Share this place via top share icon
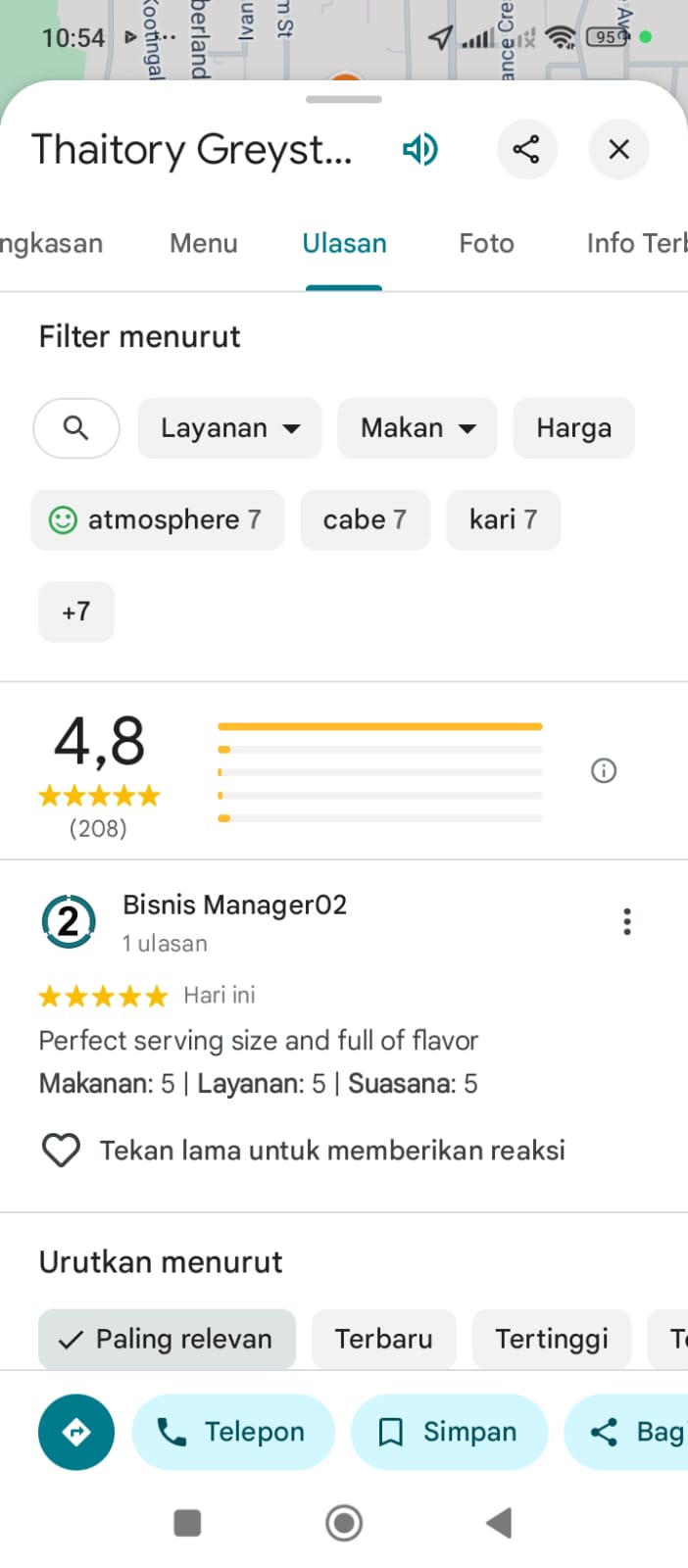This screenshot has height=1568, width=688. tap(526, 149)
